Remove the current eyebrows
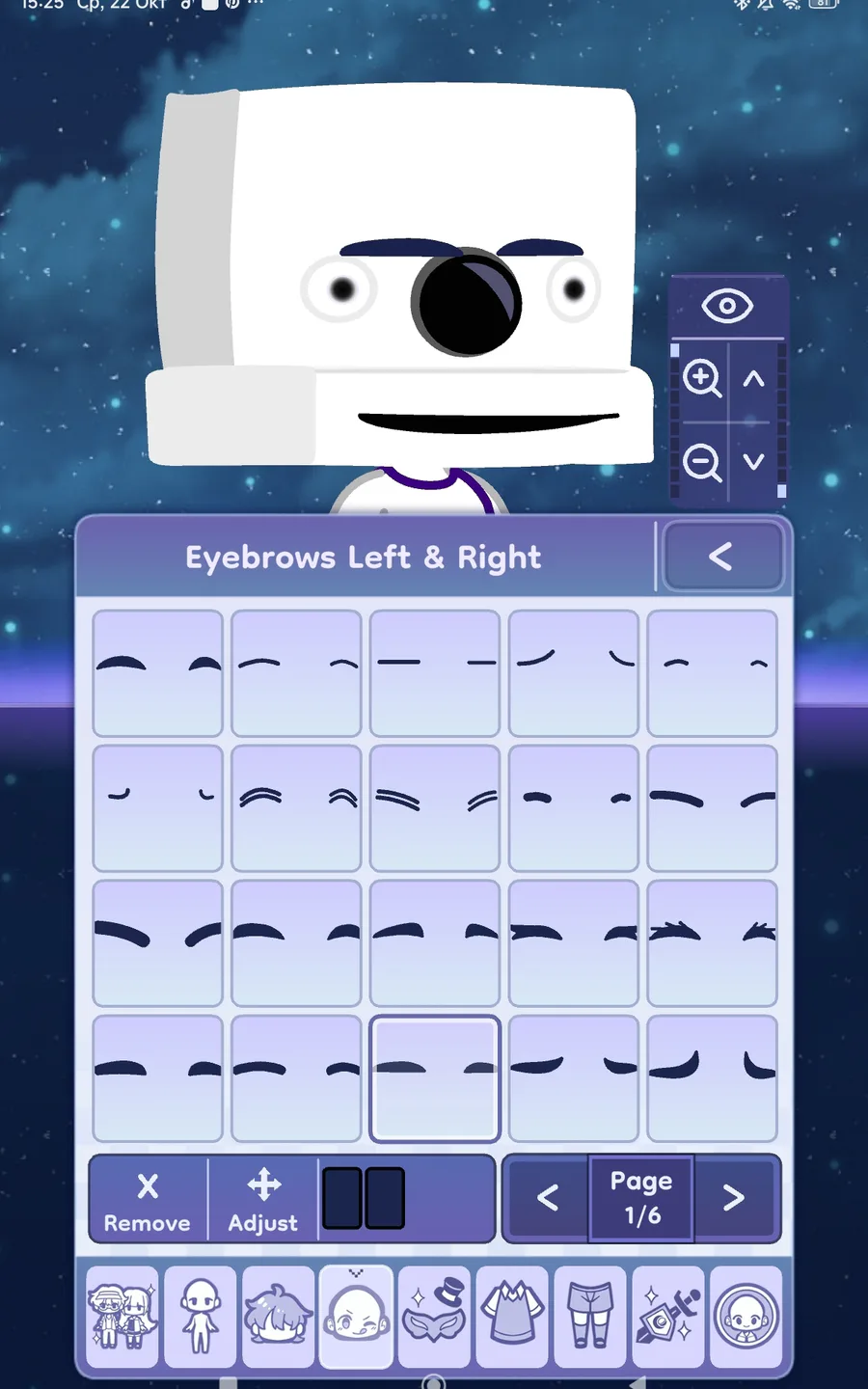Screen dimensions: 868x1389 click(148, 1199)
